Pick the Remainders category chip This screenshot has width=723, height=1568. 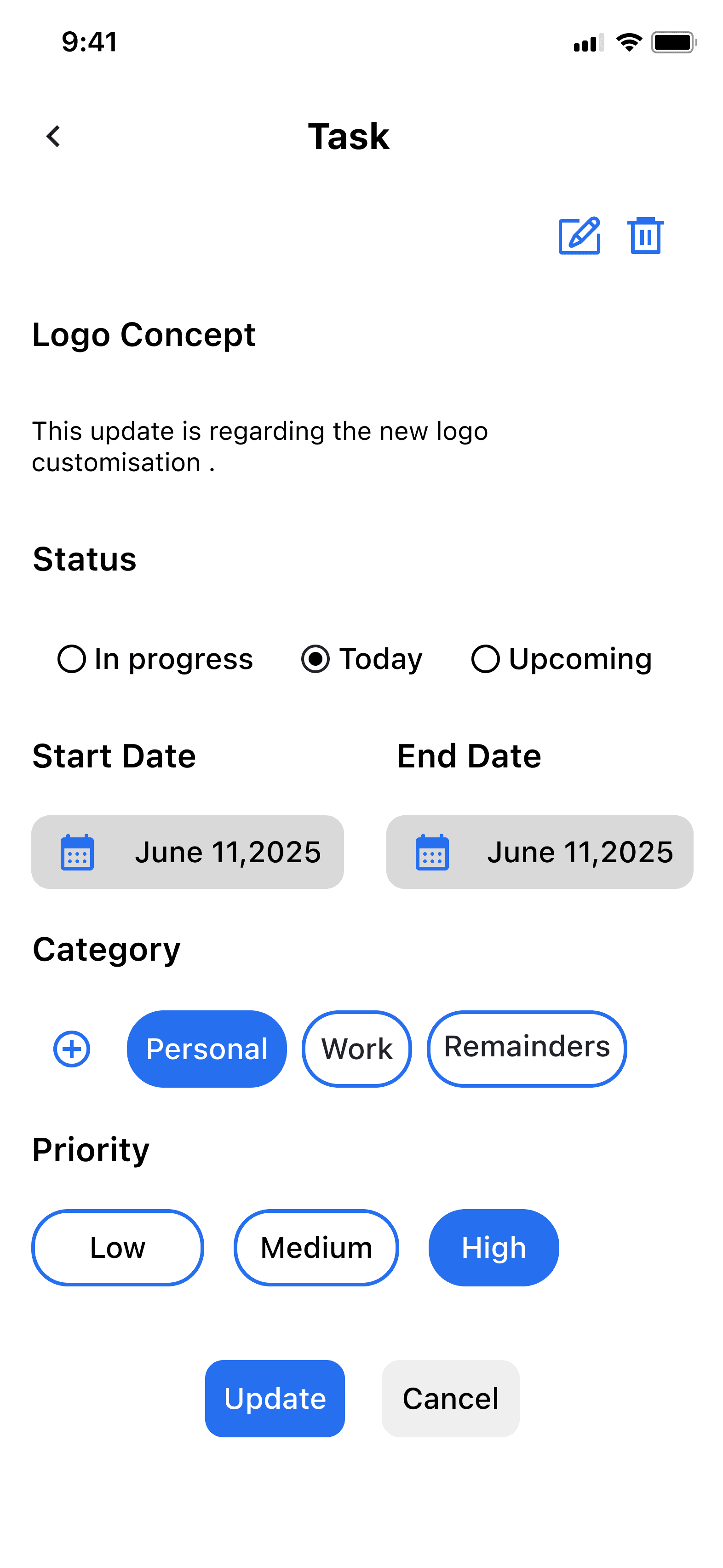(527, 1049)
